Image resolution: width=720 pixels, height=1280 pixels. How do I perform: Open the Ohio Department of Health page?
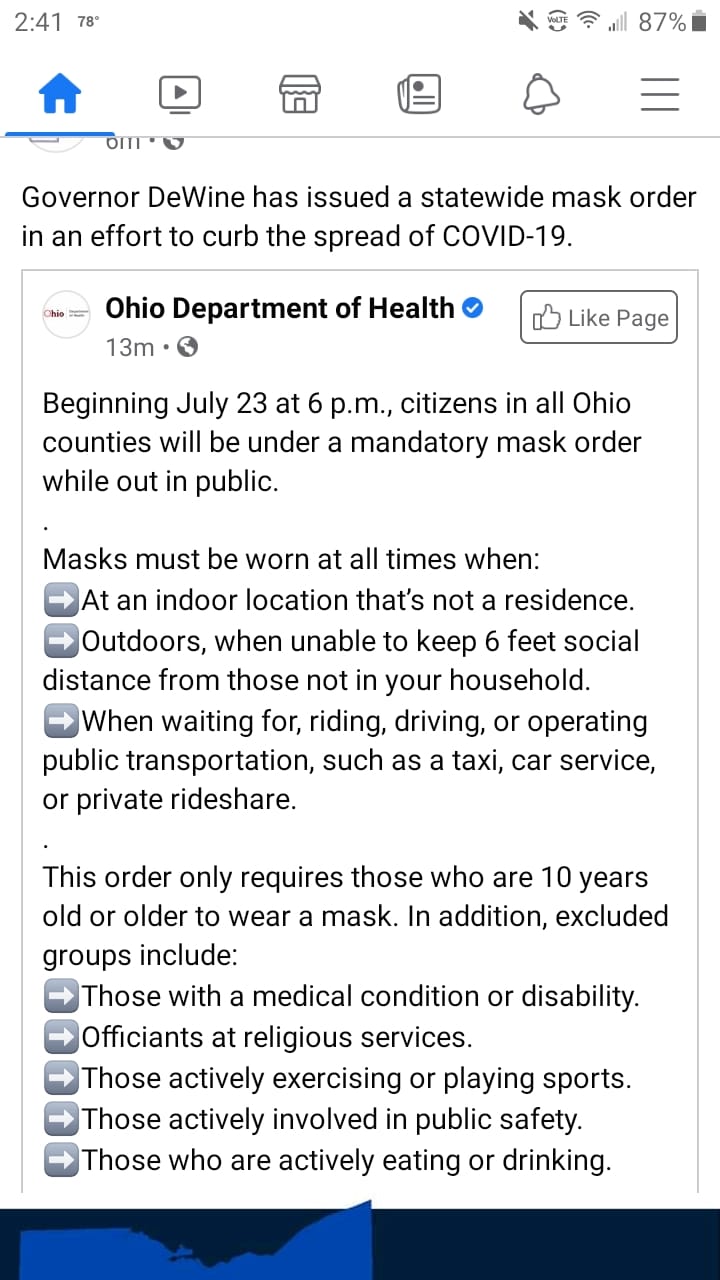click(x=280, y=308)
